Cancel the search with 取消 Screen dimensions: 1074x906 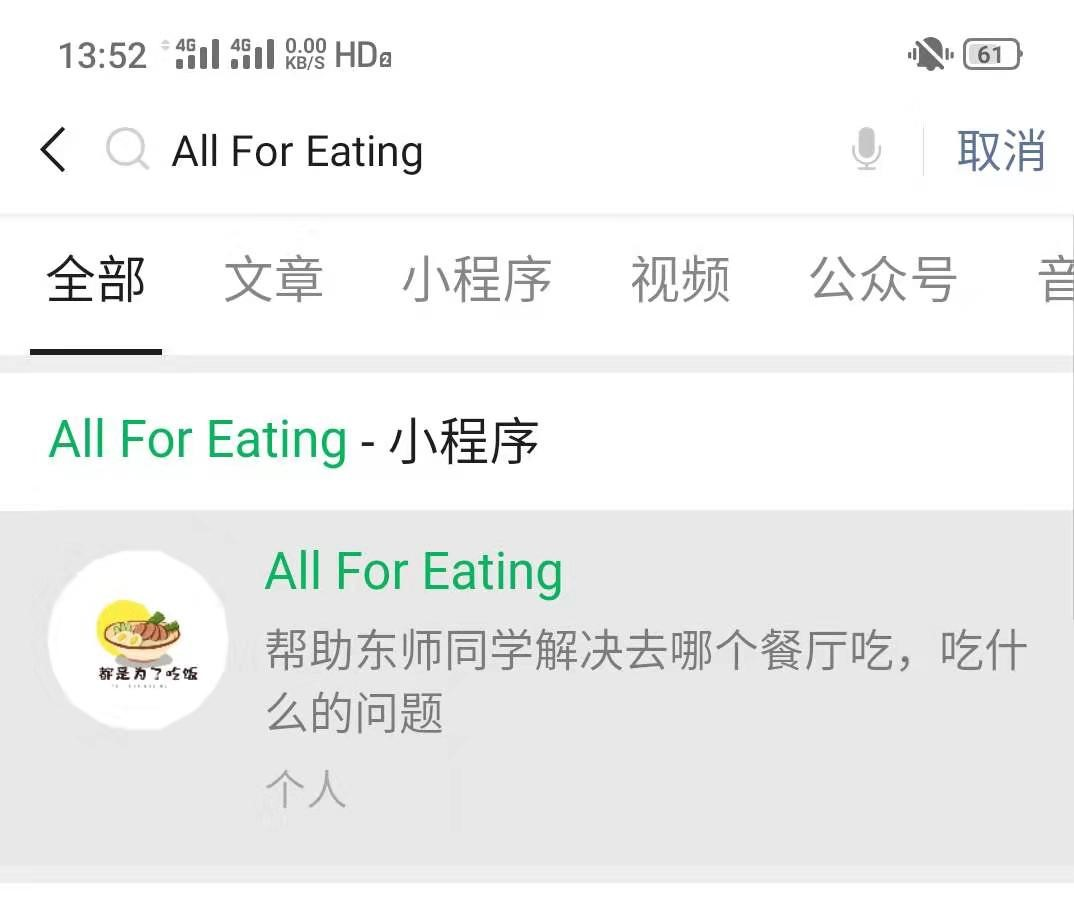(1000, 151)
